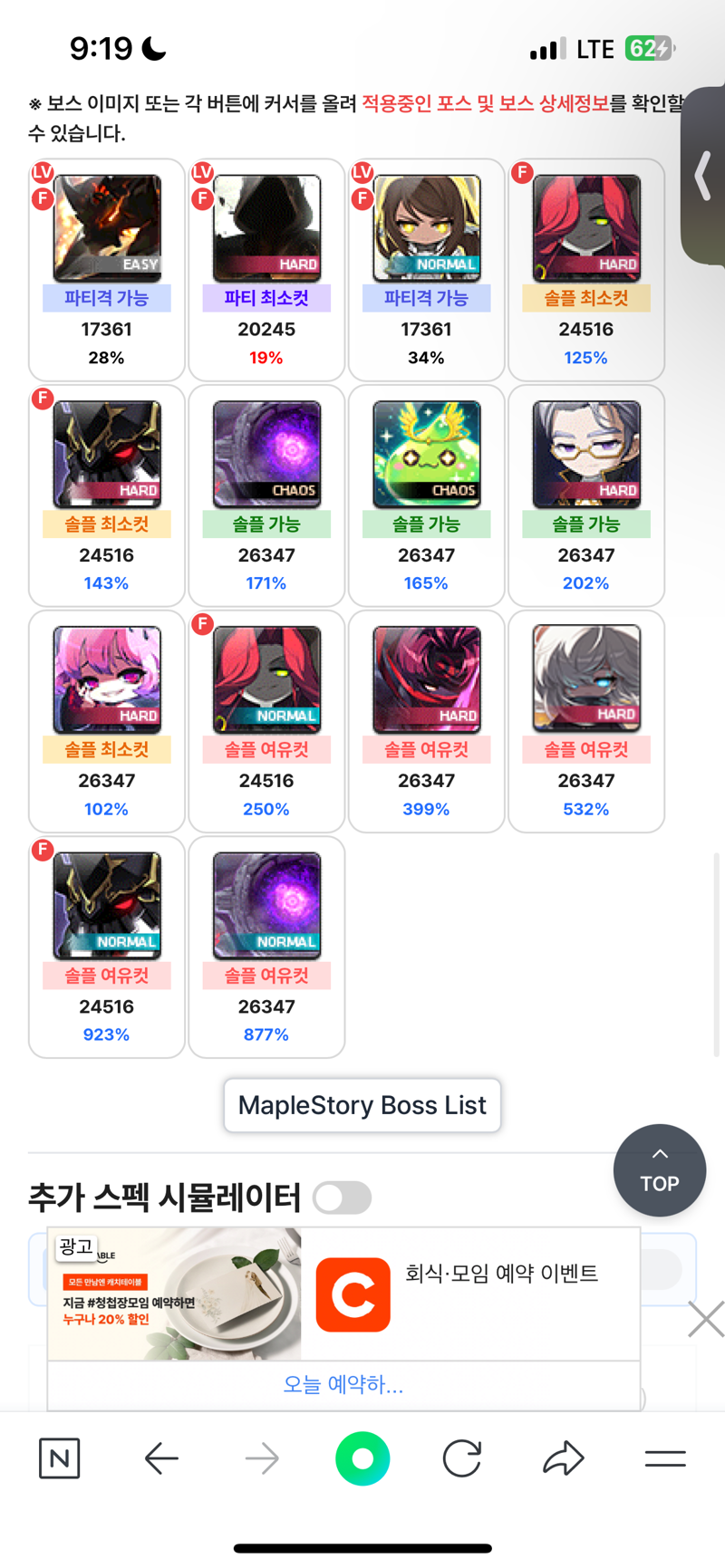Open the MapleStory Boss List button
Image resolution: width=725 pixels, height=1568 pixels.
pyautogui.click(x=362, y=1105)
